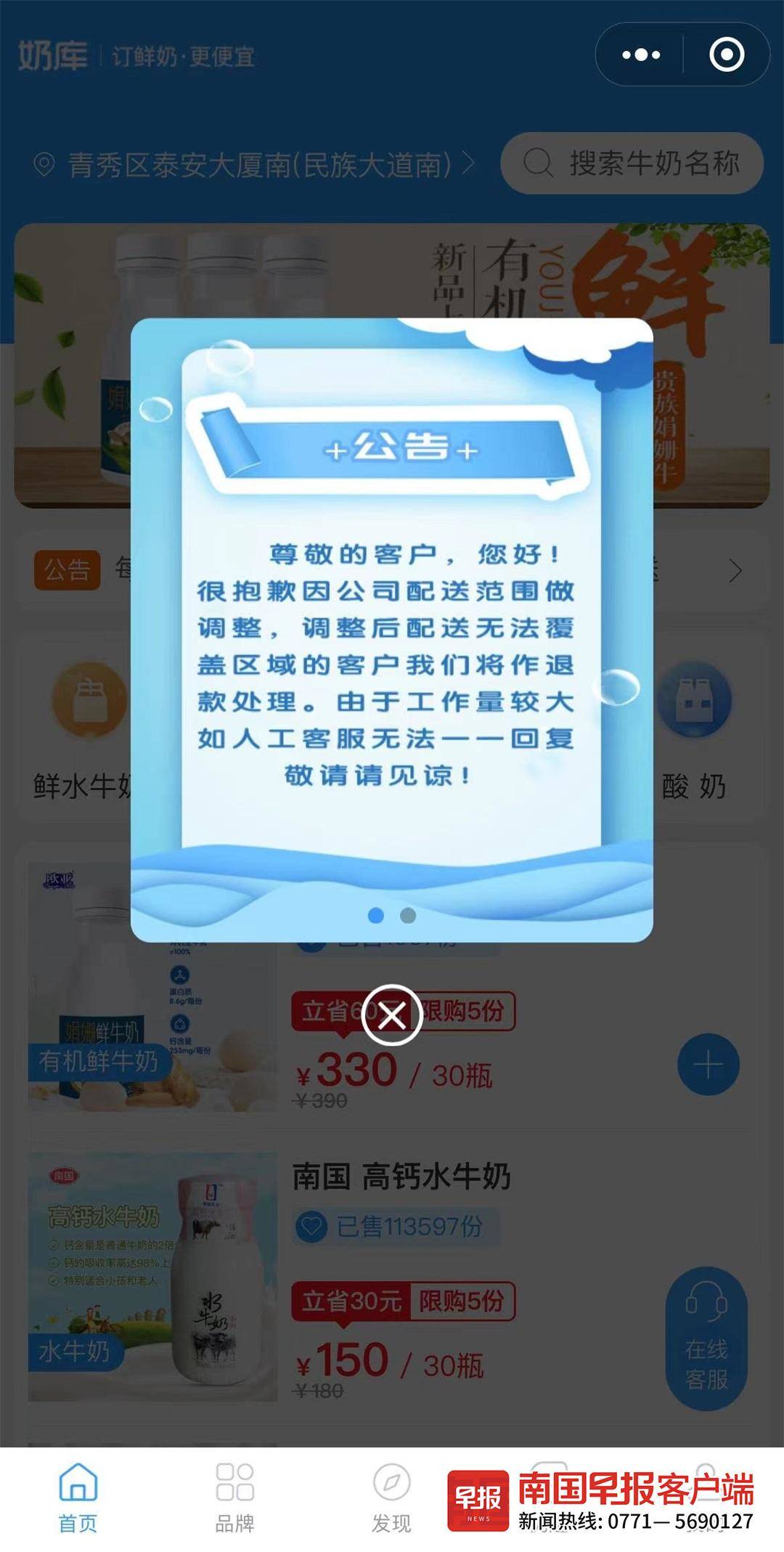Go to second announcement page dot

point(408,916)
